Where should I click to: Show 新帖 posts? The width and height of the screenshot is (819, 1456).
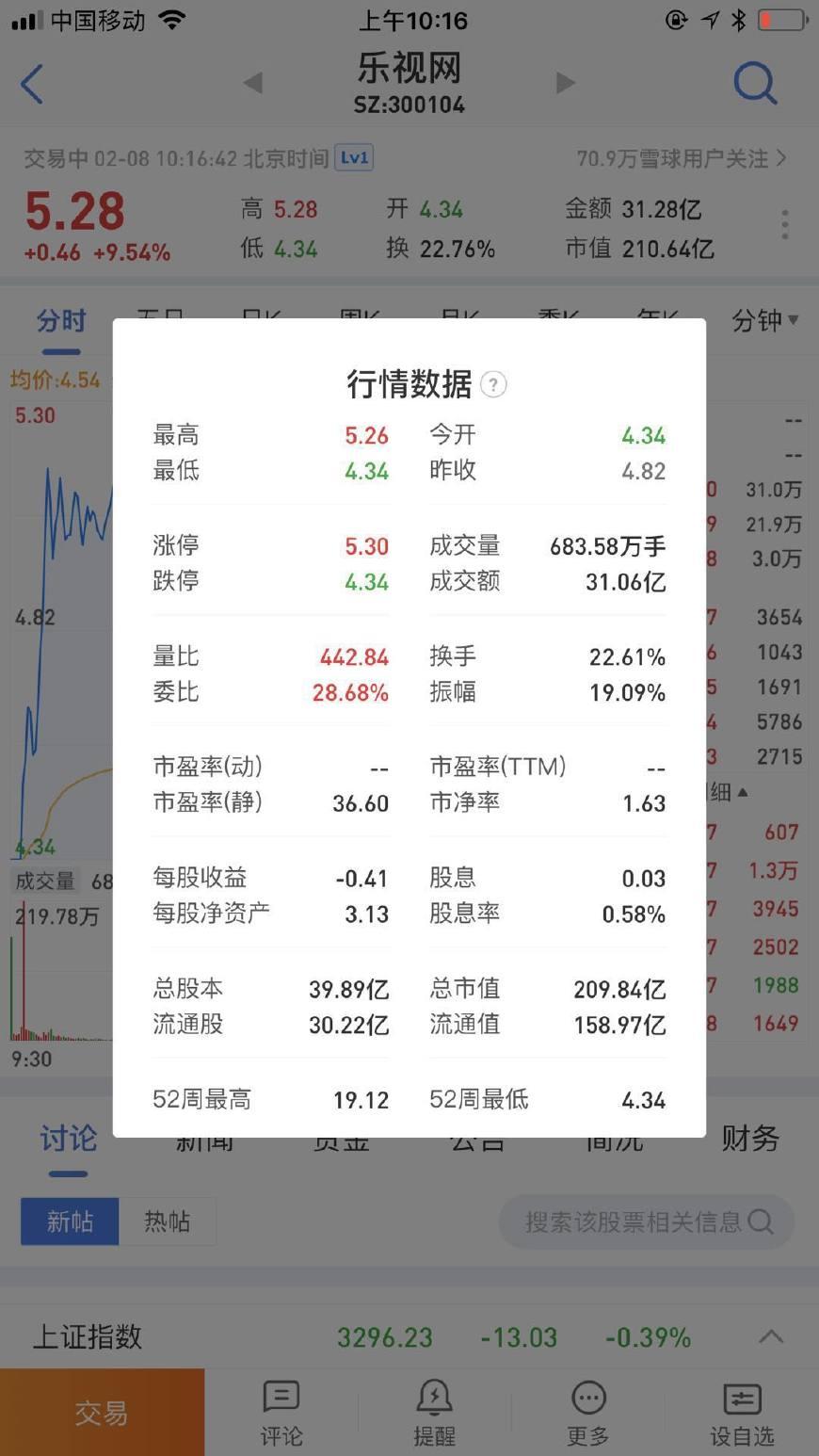pyautogui.click(x=70, y=1221)
